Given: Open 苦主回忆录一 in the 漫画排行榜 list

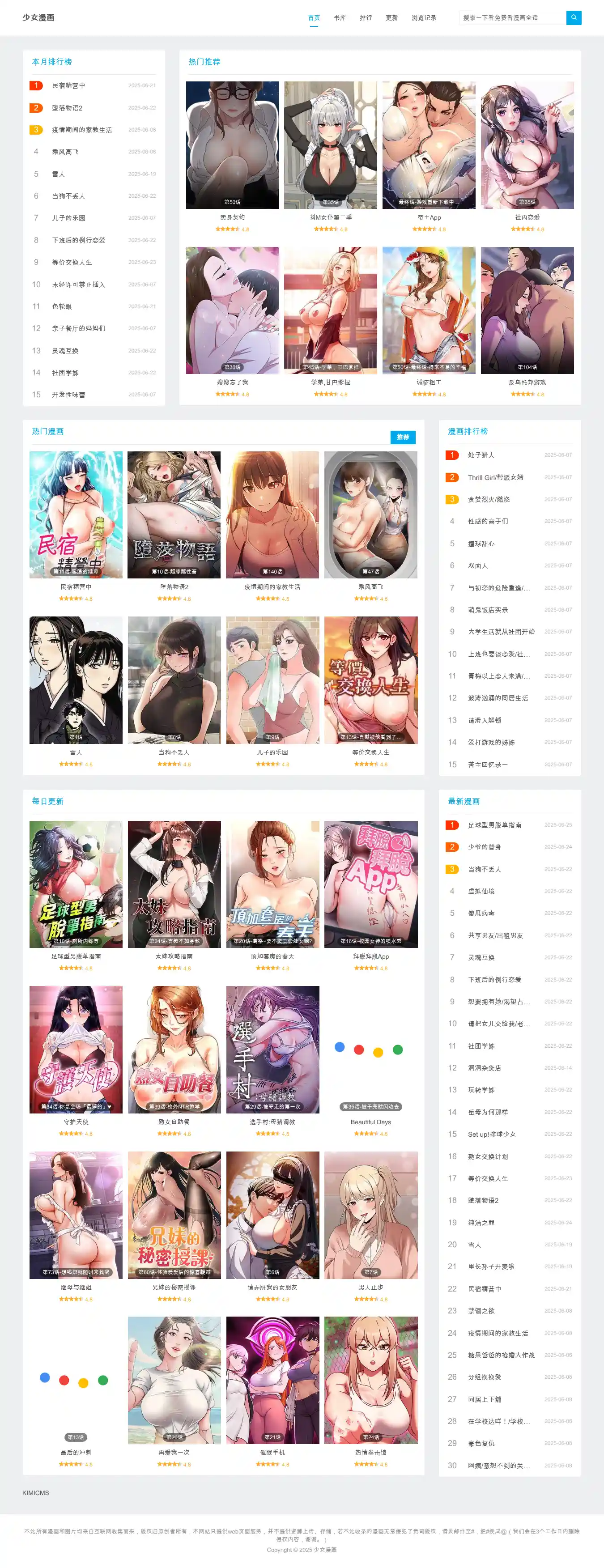Looking at the screenshot, I should point(487,765).
